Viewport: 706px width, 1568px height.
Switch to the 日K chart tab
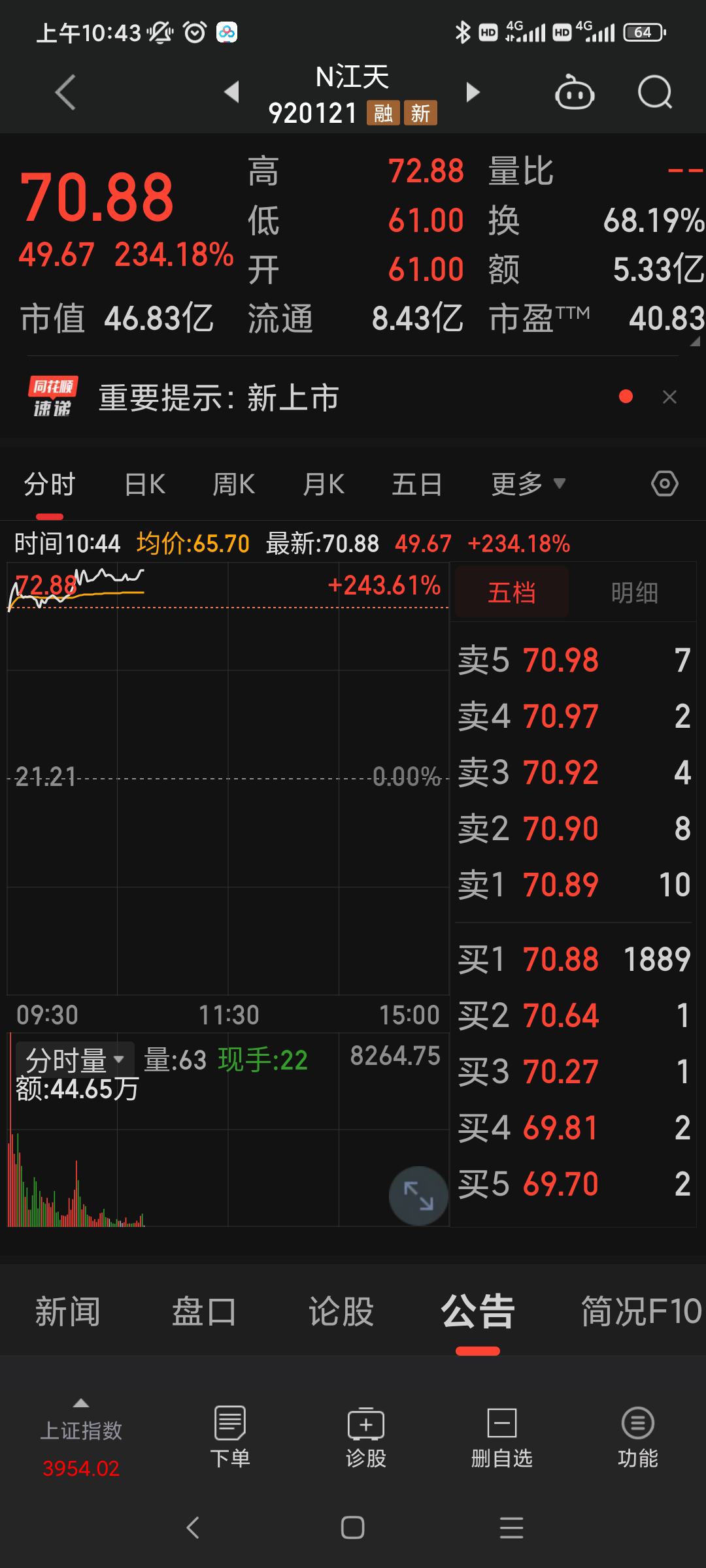[x=144, y=485]
